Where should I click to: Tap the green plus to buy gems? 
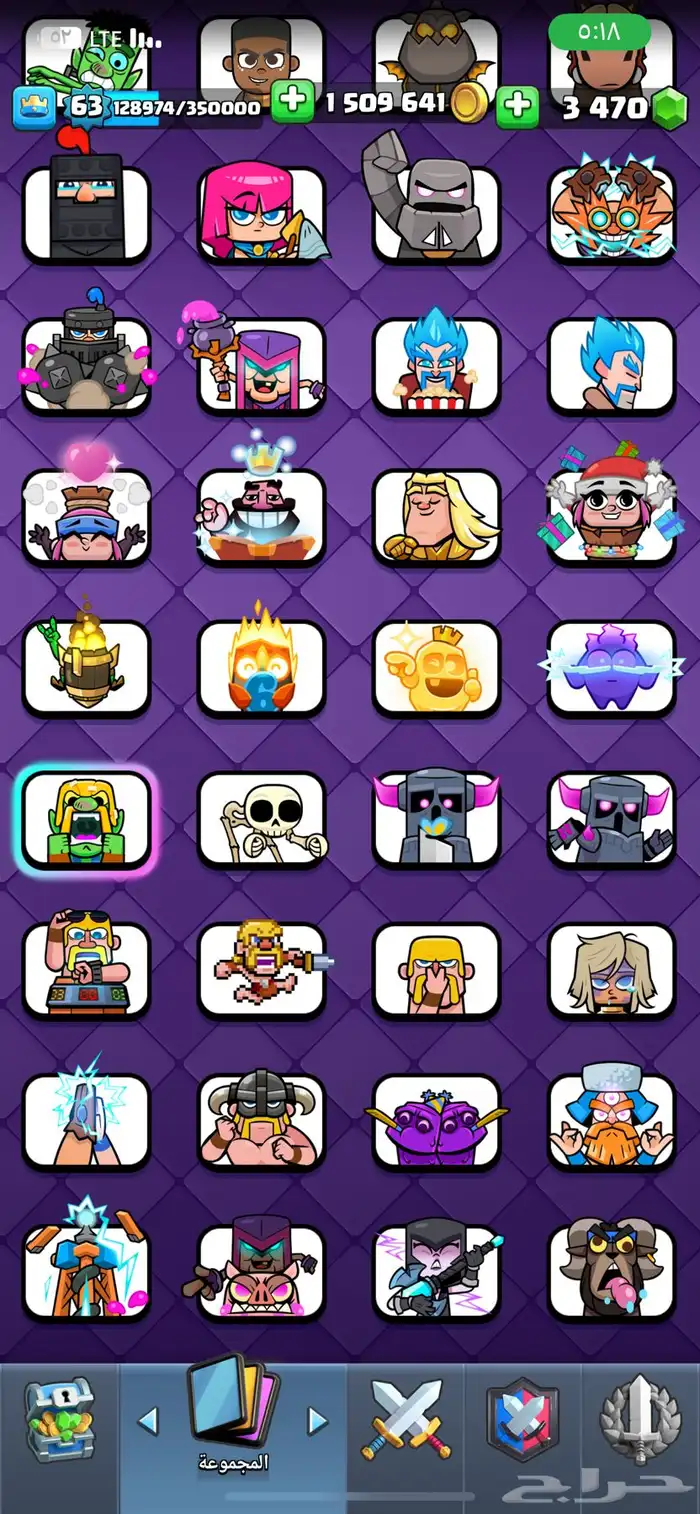click(517, 106)
